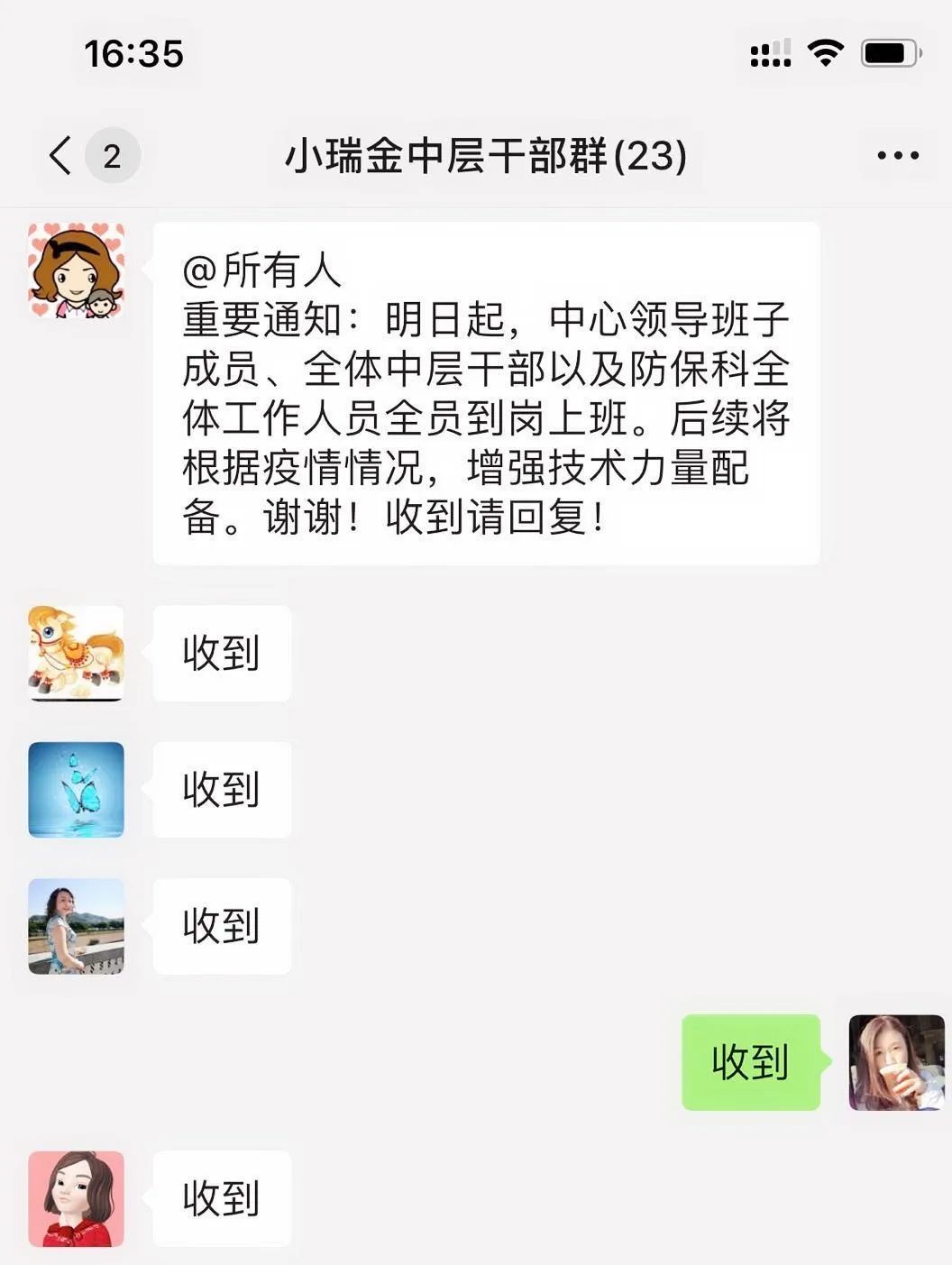Tap the battery indicator in status bar
This screenshot has height=1265, width=952.
tap(890, 56)
